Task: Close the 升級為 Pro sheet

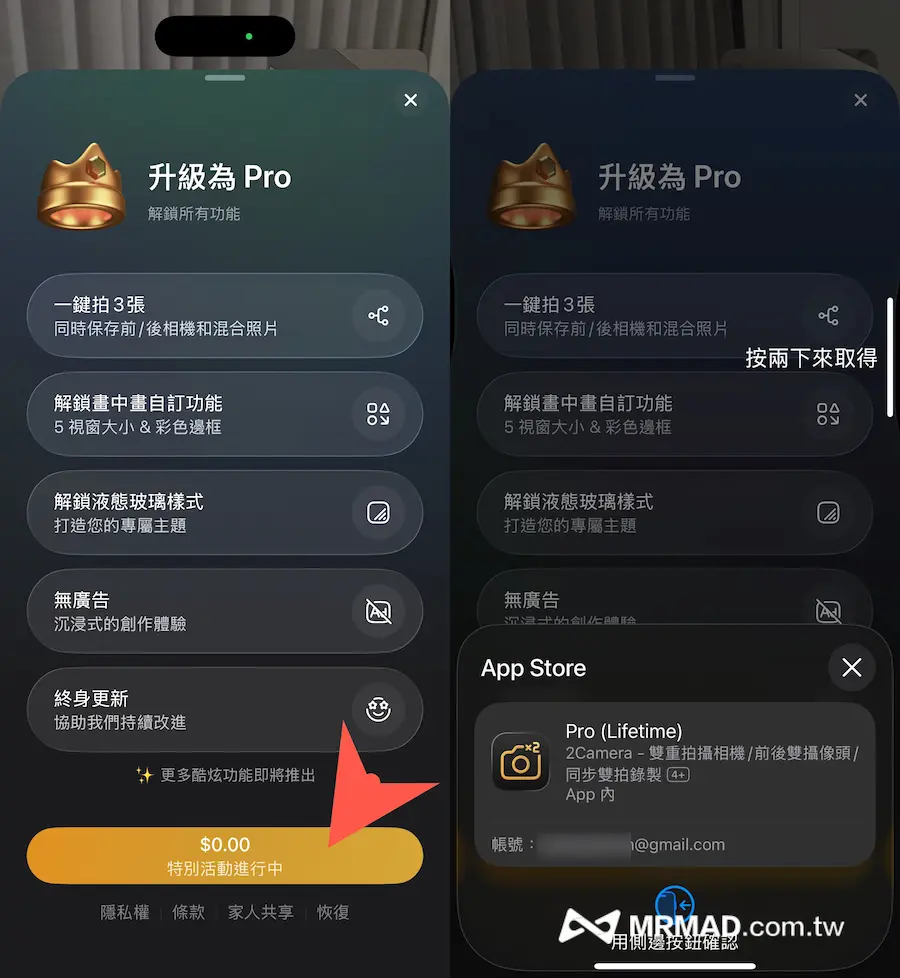Action: tap(410, 100)
